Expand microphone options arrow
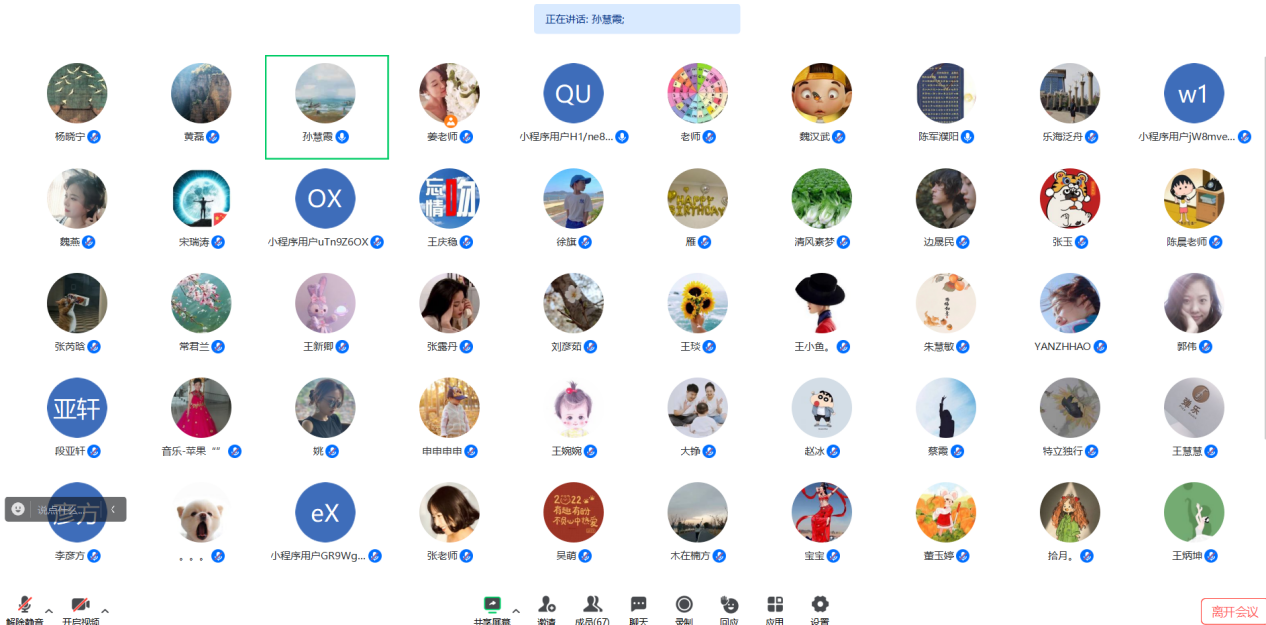The height and width of the screenshot is (625, 1266). [48, 610]
